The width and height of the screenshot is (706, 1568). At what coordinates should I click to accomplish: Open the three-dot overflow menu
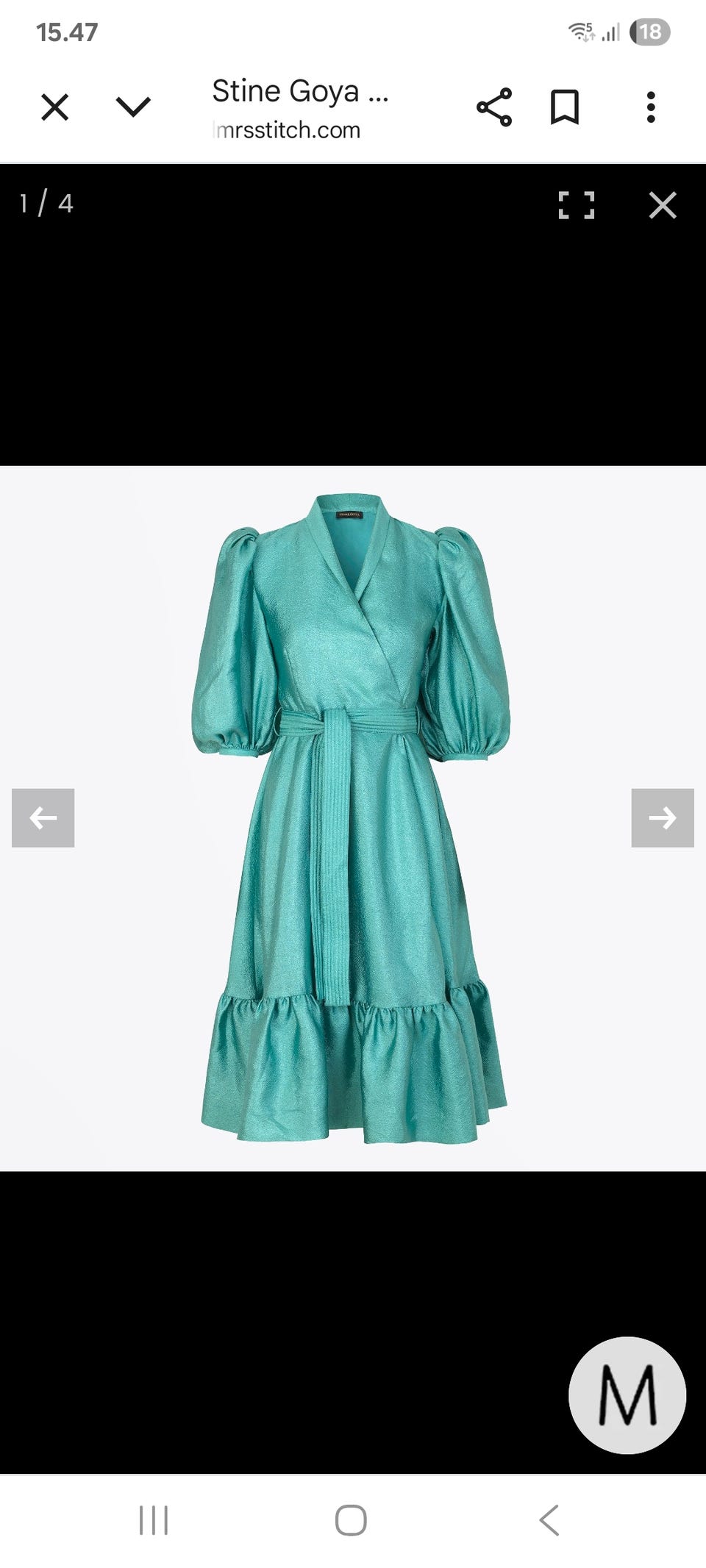(651, 107)
